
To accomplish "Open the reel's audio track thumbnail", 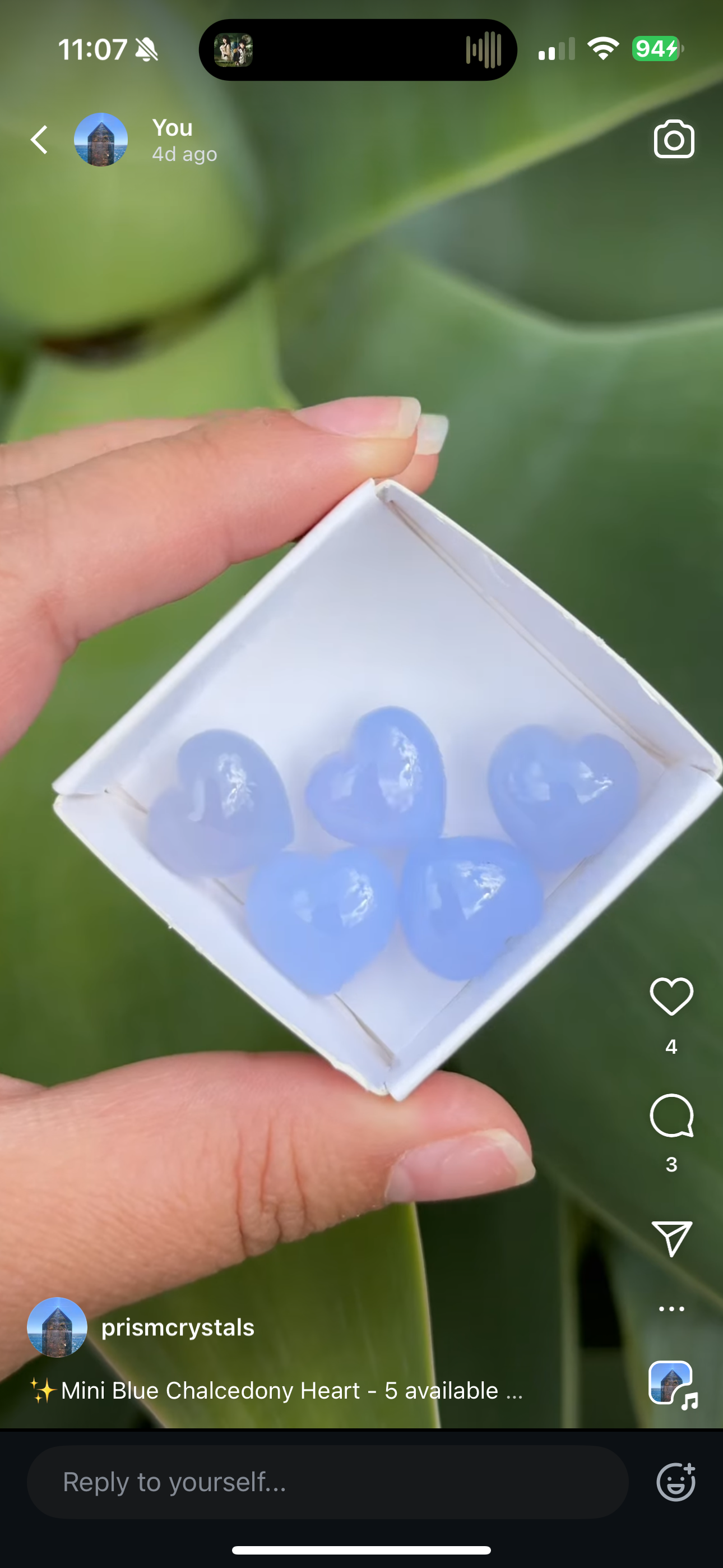I will 671,1385.
